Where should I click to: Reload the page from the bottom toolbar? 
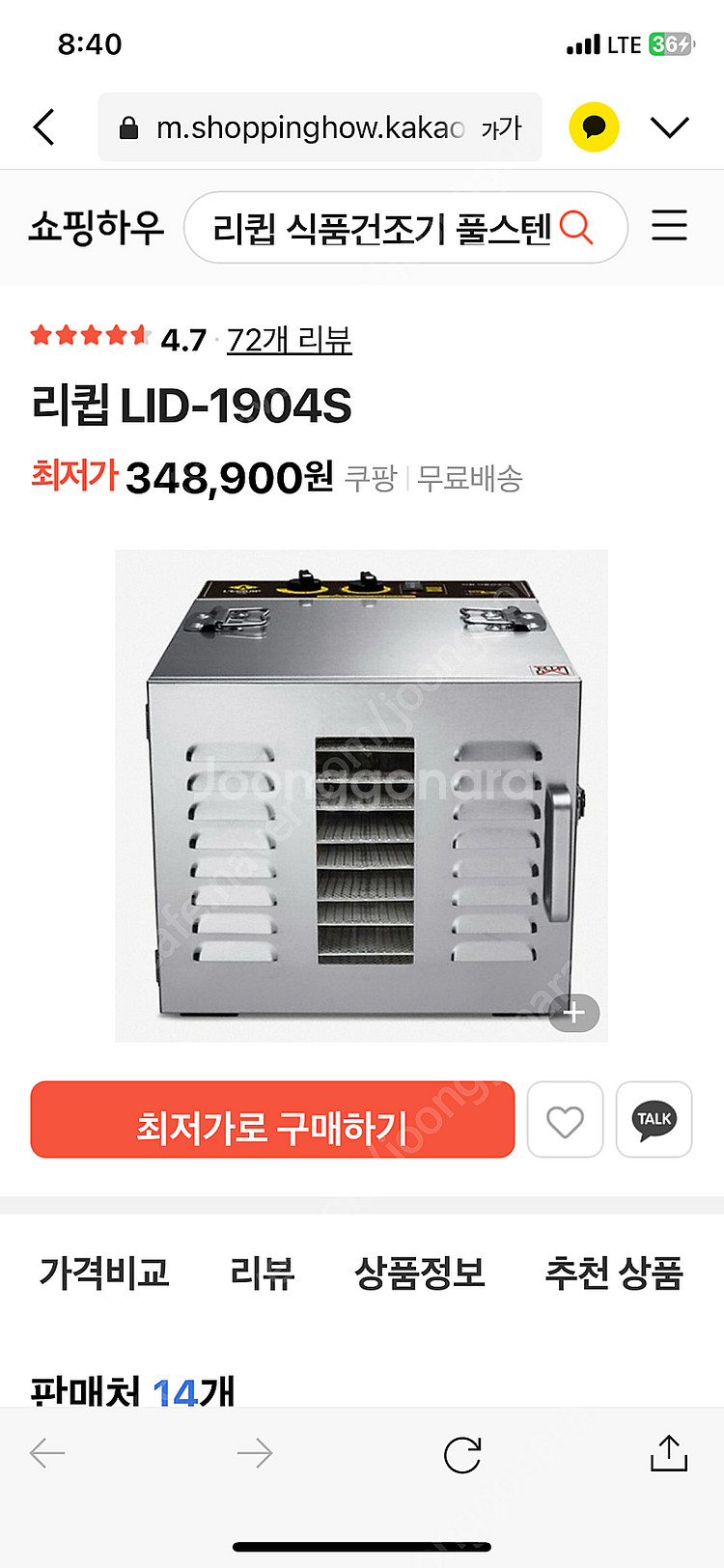[x=462, y=1454]
